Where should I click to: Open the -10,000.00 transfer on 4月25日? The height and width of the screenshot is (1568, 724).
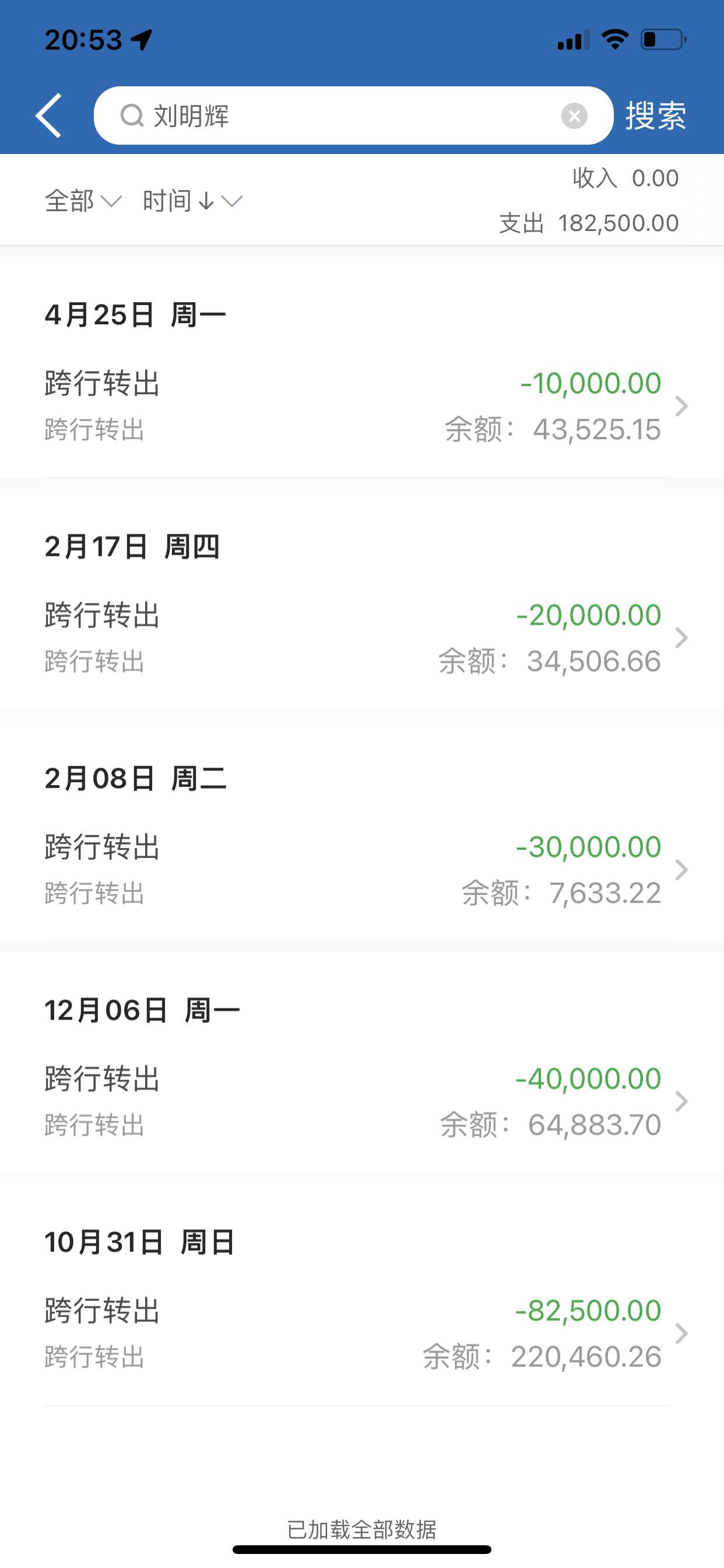click(361, 406)
